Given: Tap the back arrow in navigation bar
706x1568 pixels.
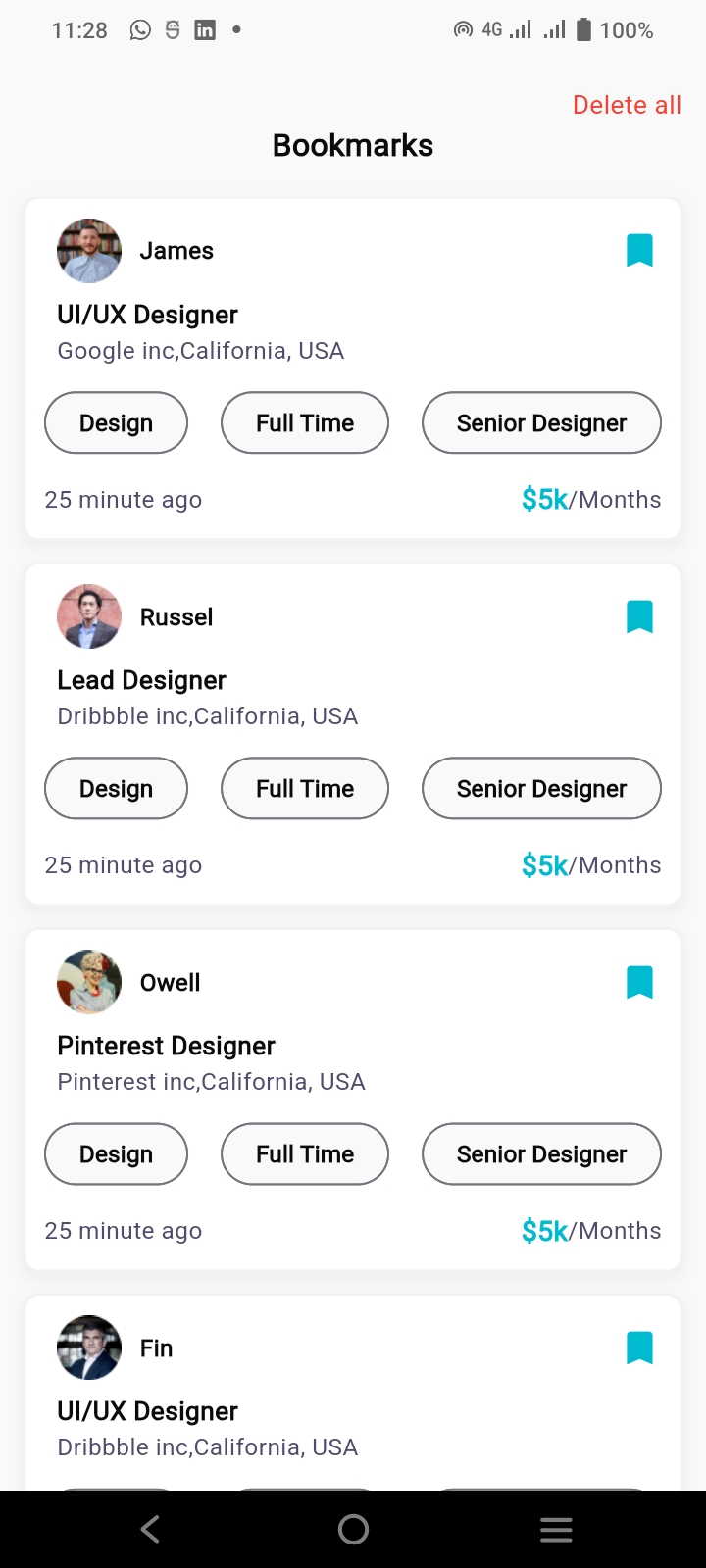Looking at the screenshot, I should 149,1528.
